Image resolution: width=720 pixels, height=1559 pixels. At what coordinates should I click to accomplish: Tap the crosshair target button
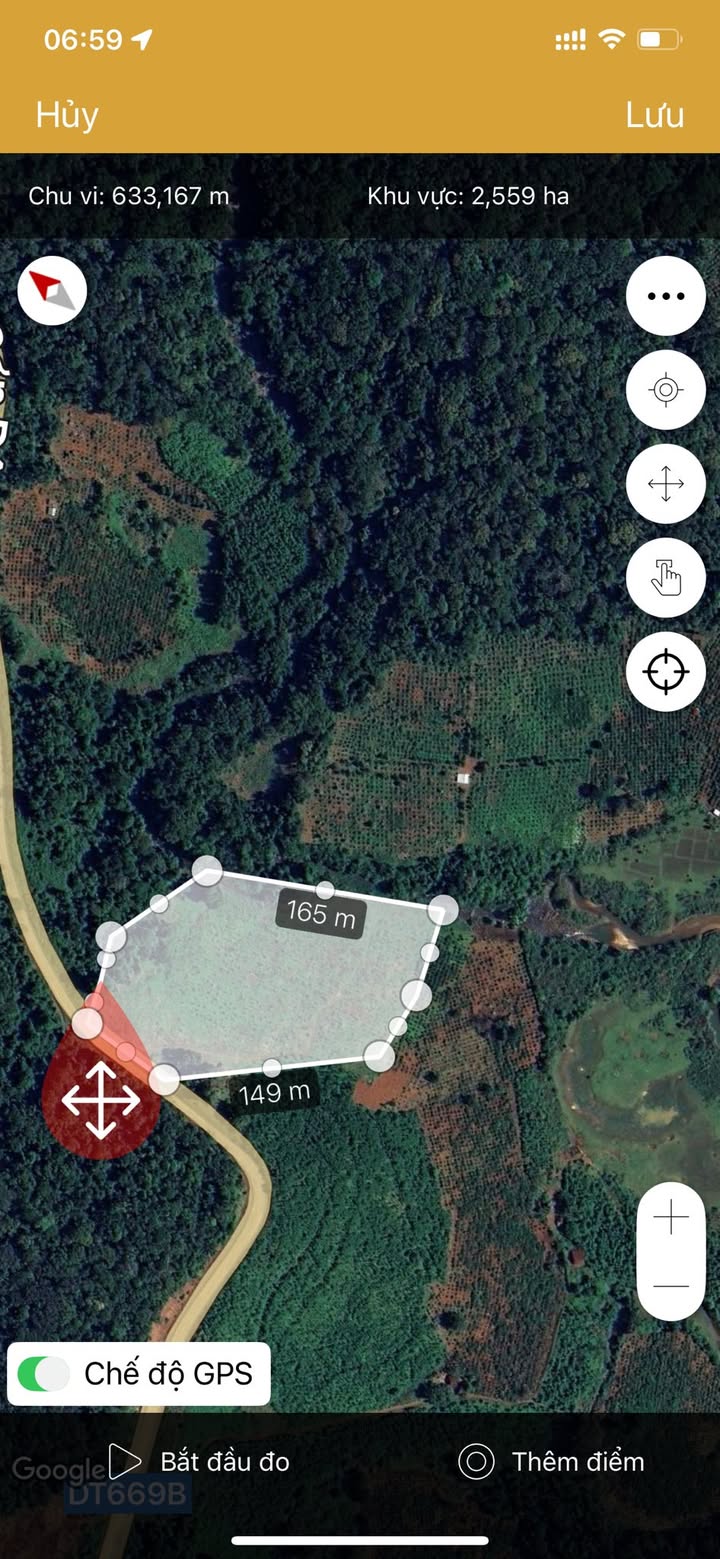(666, 672)
